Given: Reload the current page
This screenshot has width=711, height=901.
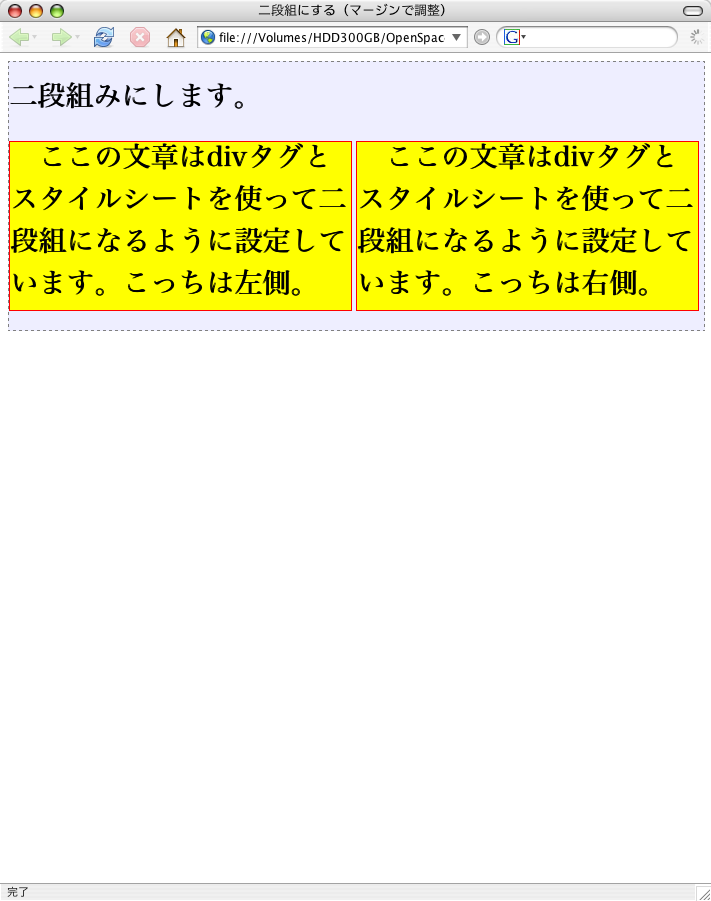Looking at the screenshot, I should [103, 37].
